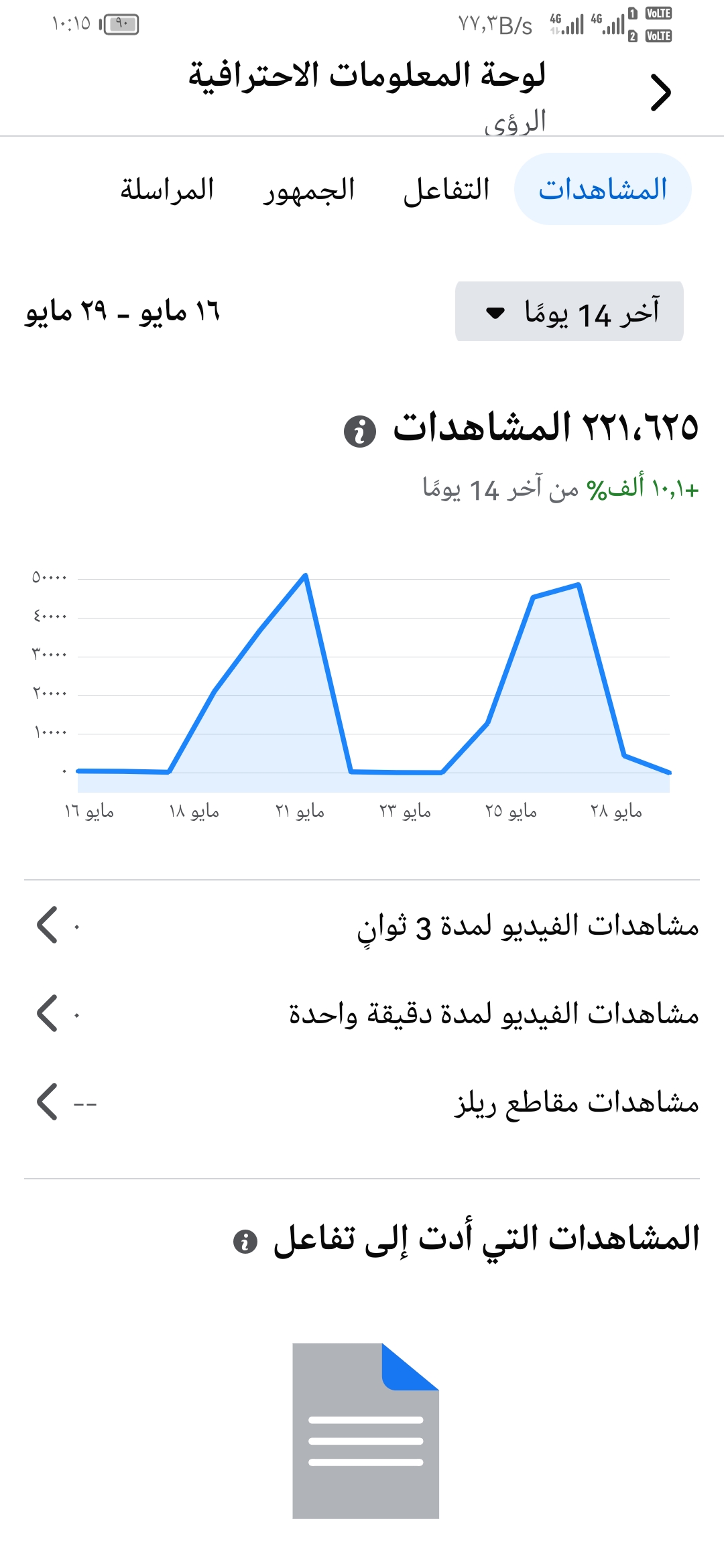The image size is (724, 1568).
Task: Tap the info icon beside المشاهدات التي أدت إلى تفاعل
Action: point(245,1241)
